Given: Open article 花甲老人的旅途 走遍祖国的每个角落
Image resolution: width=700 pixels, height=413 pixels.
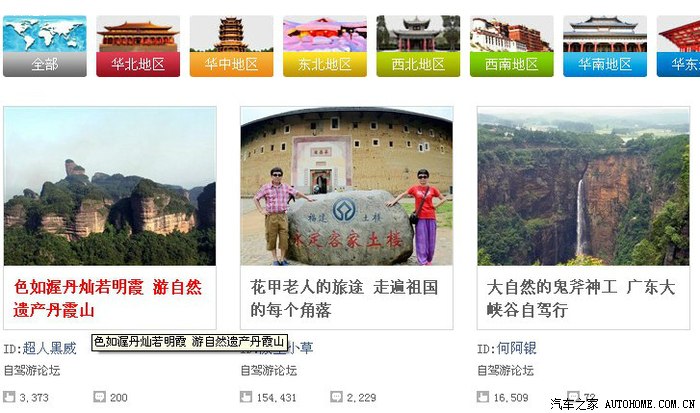Looking at the screenshot, I should pyautogui.click(x=344, y=298).
